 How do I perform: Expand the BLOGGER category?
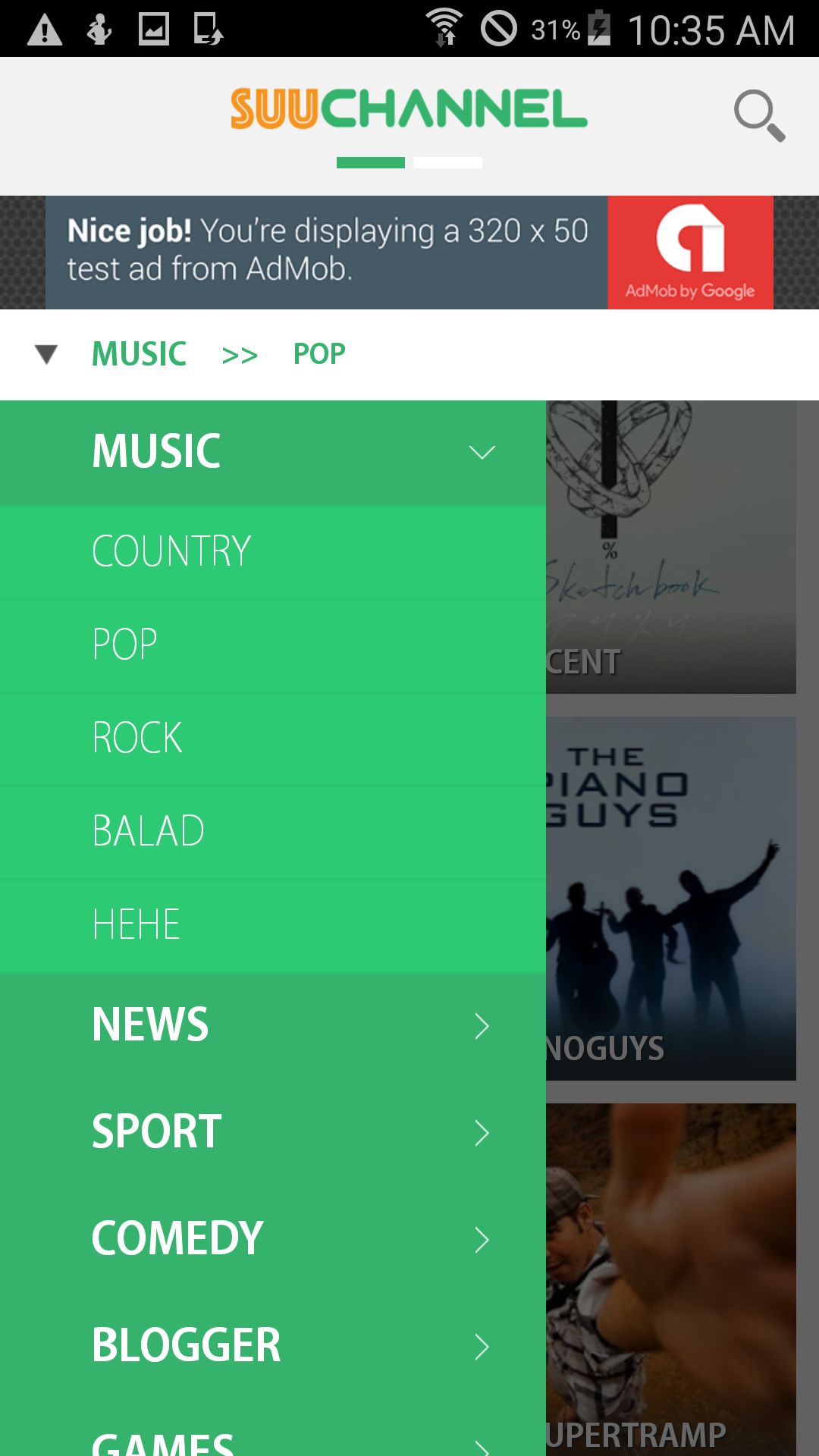click(x=273, y=1346)
